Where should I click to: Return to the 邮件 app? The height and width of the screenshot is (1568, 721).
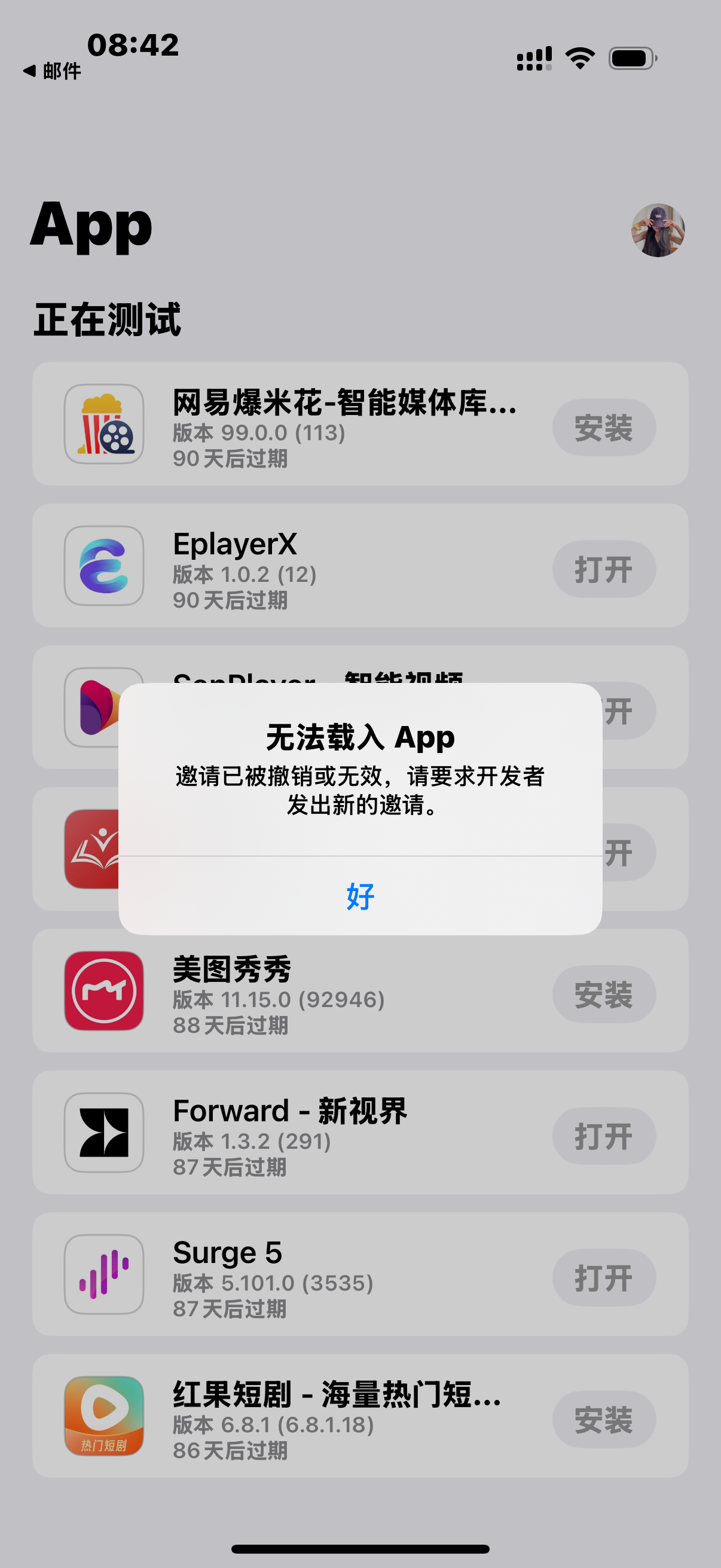tap(53, 71)
